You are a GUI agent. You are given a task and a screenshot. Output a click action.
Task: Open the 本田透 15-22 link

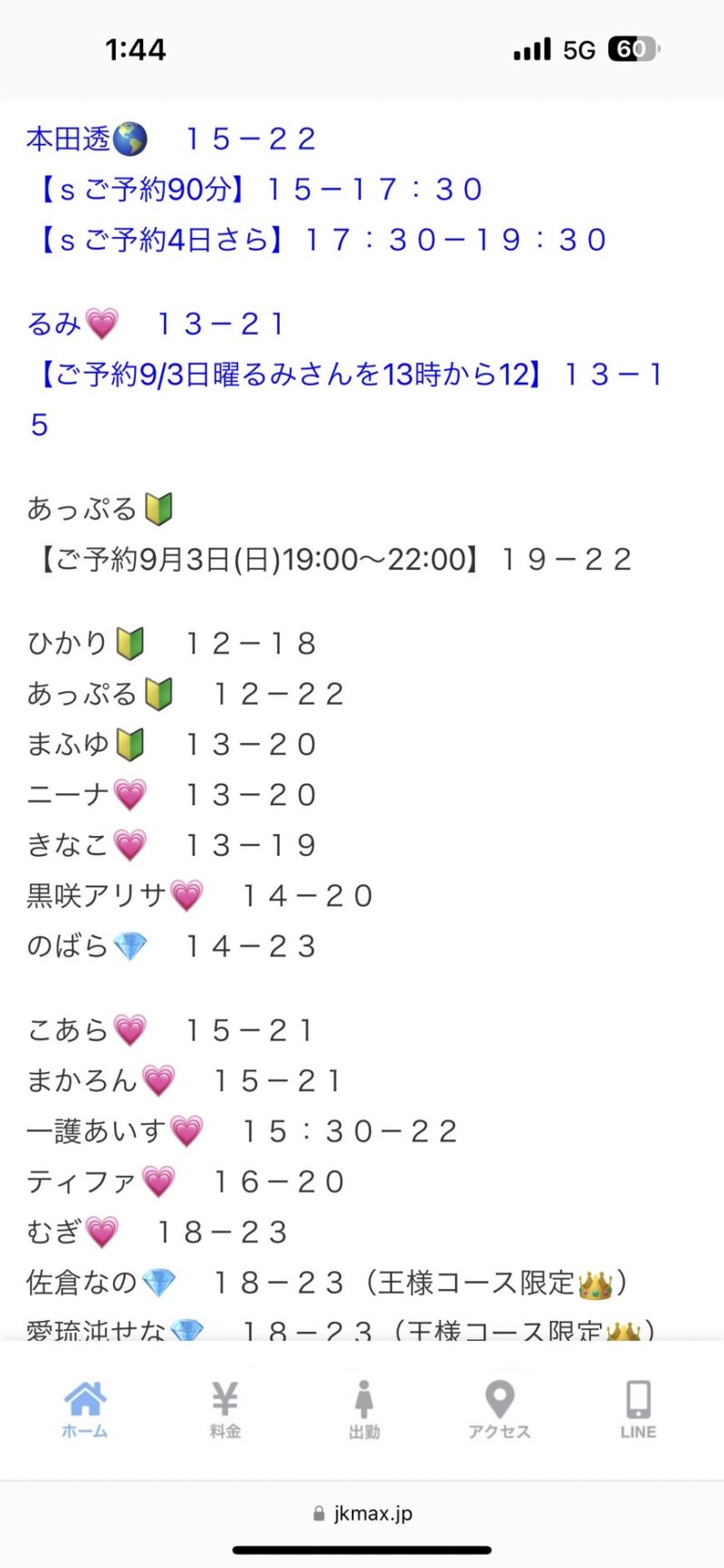click(x=172, y=139)
